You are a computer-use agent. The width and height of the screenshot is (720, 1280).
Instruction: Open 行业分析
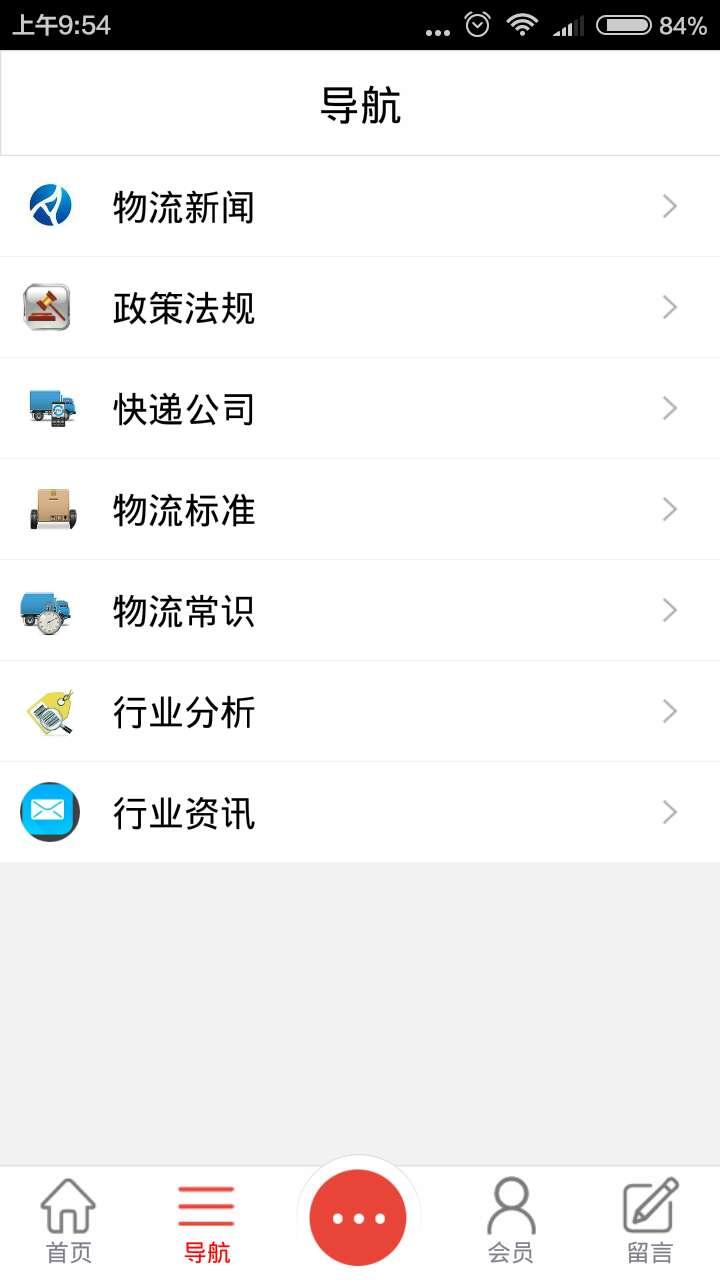click(360, 712)
